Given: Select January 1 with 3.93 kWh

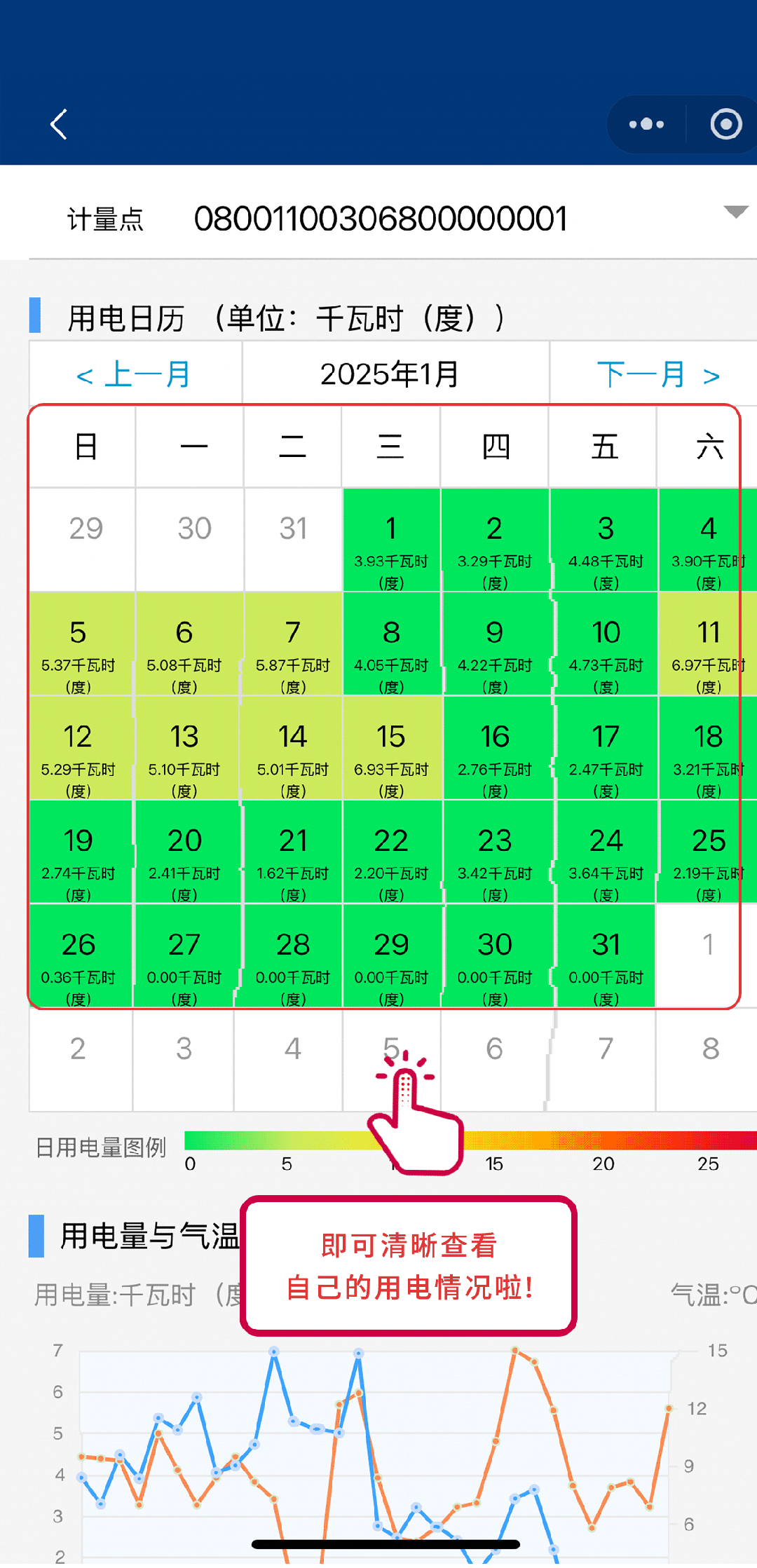Looking at the screenshot, I should (x=391, y=540).
